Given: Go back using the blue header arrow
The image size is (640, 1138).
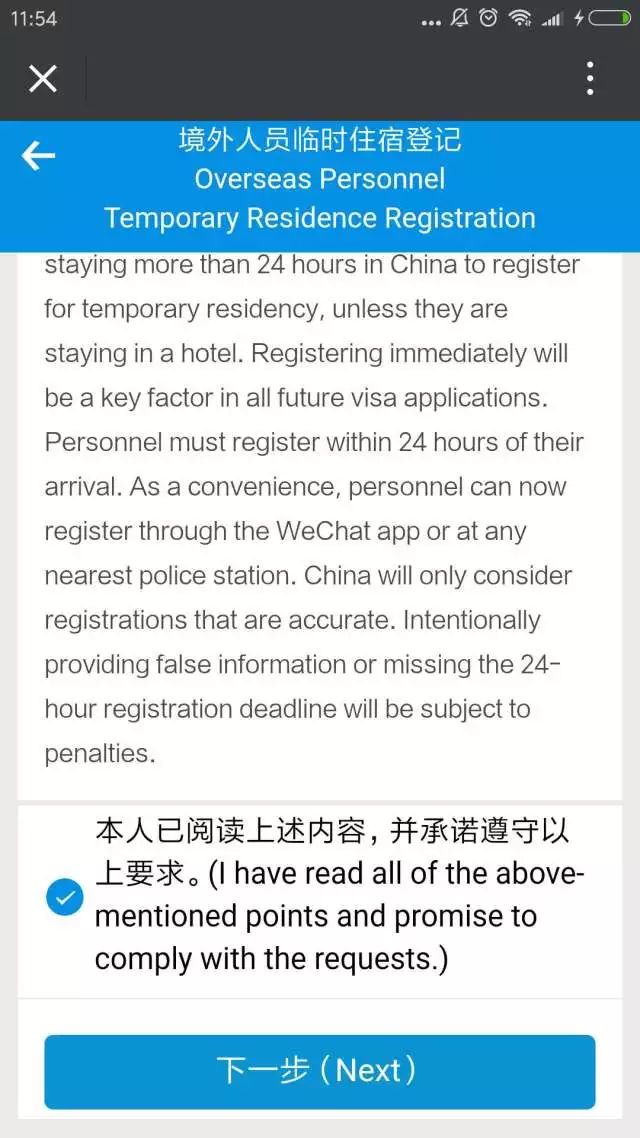Looking at the screenshot, I should [x=39, y=155].
